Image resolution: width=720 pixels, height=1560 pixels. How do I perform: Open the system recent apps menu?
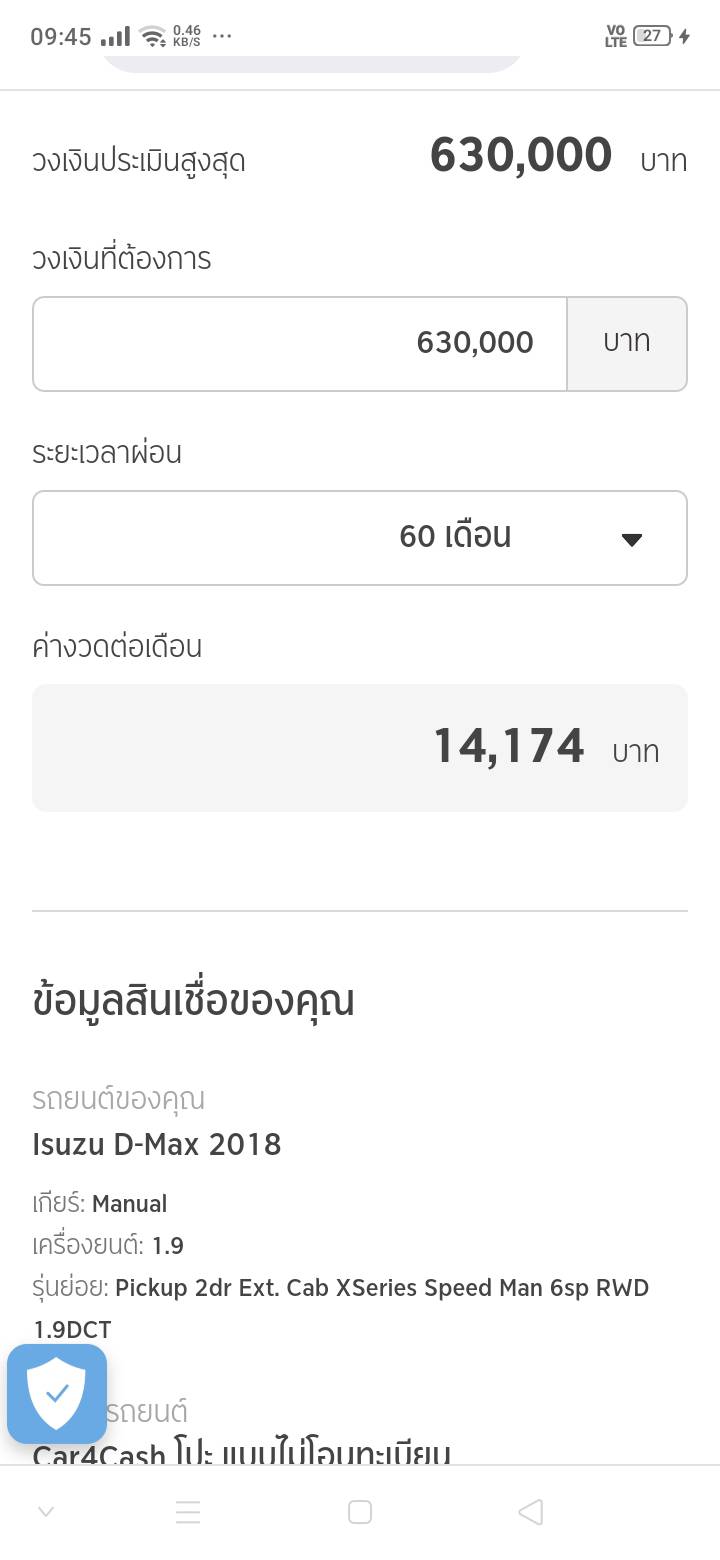[x=188, y=1512]
